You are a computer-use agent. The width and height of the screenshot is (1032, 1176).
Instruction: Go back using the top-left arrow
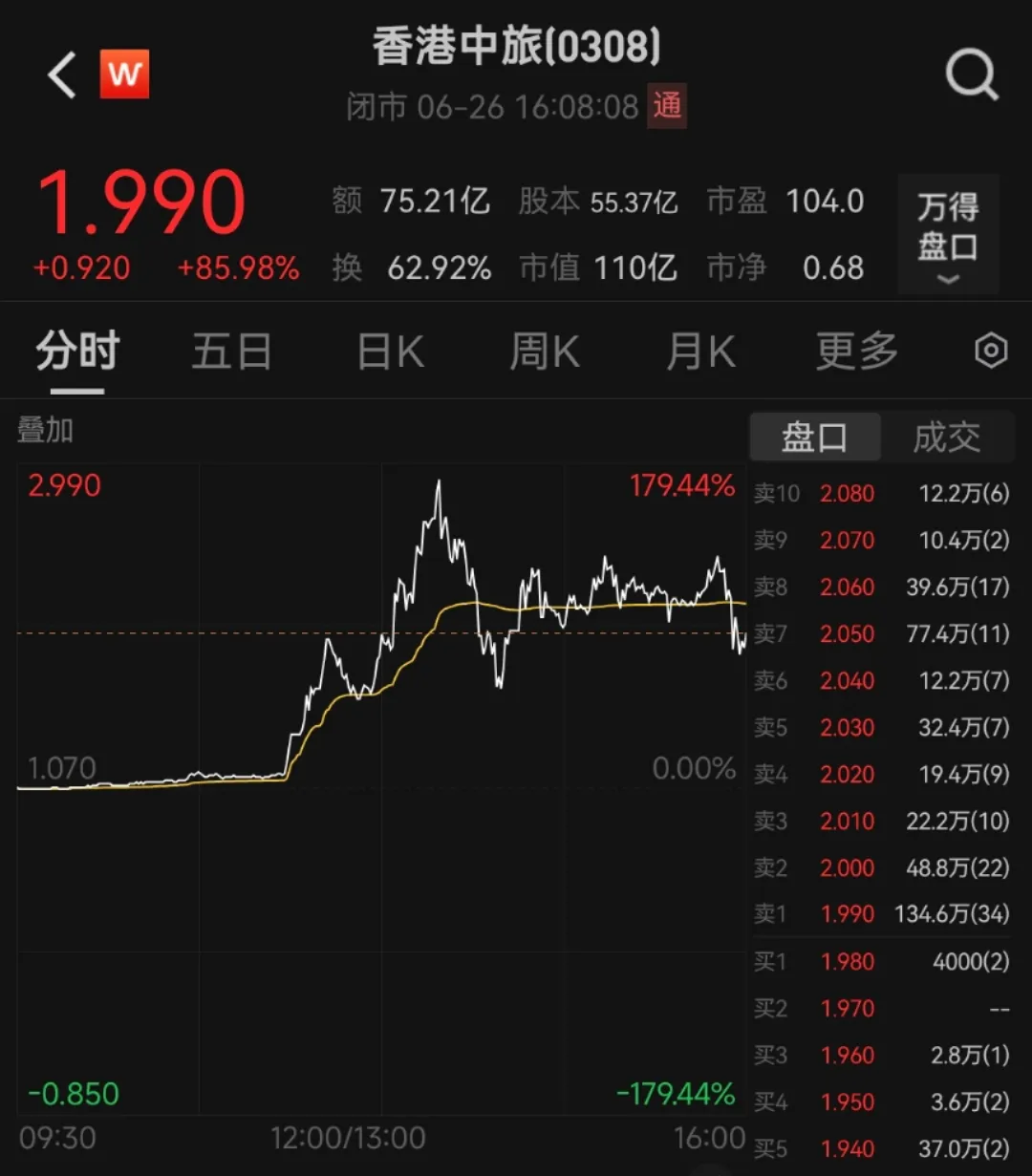pos(62,75)
